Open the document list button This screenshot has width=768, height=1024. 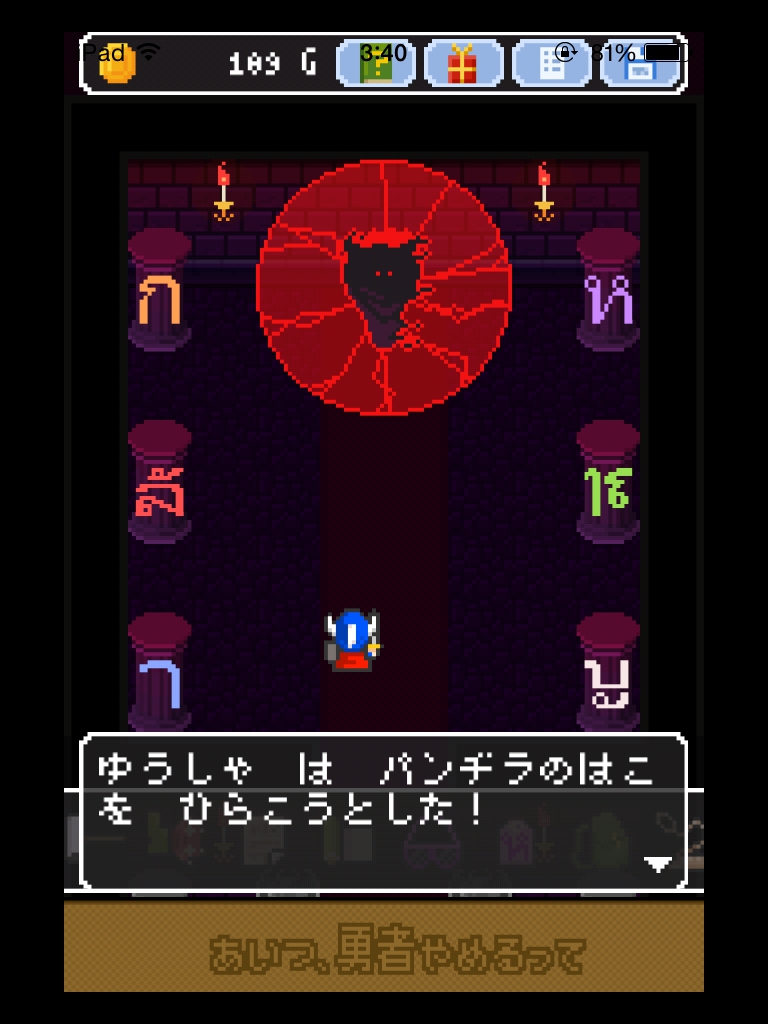click(551, 65)
